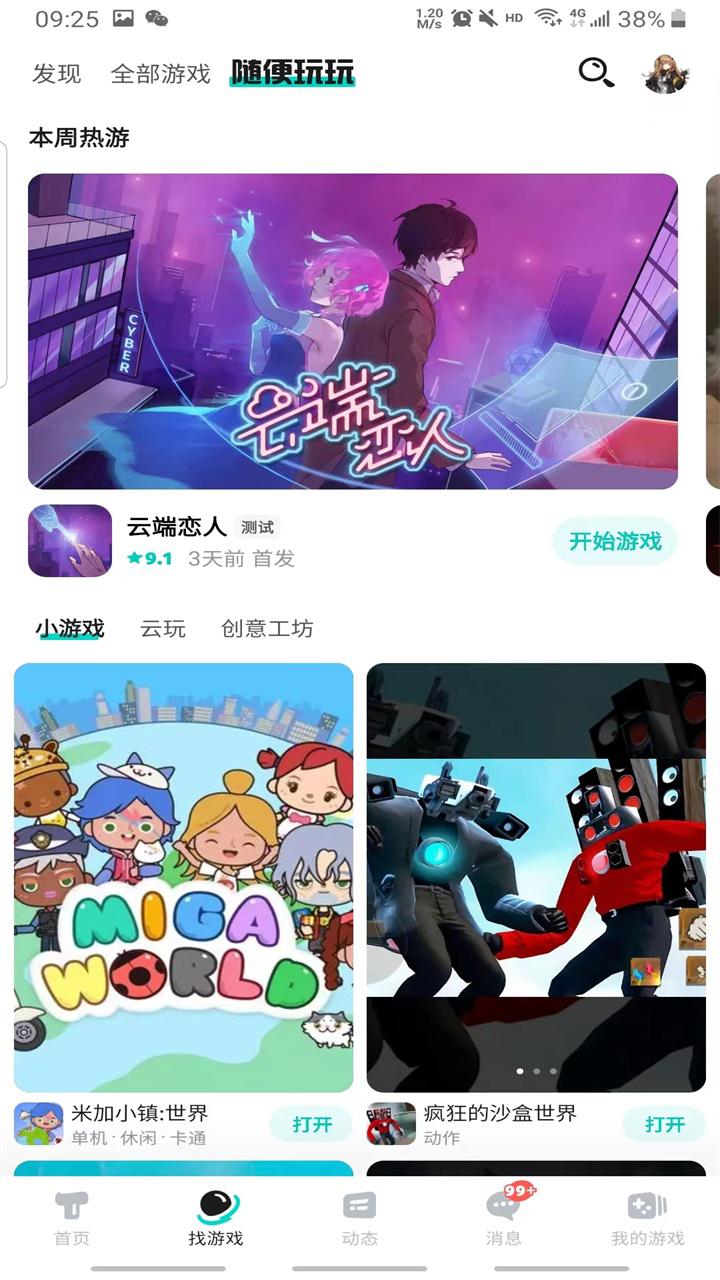This screenshot has width=720, height=1280.
Task: Tap 开始游戏 for 云端恋人
Action: tap(615, 541)
